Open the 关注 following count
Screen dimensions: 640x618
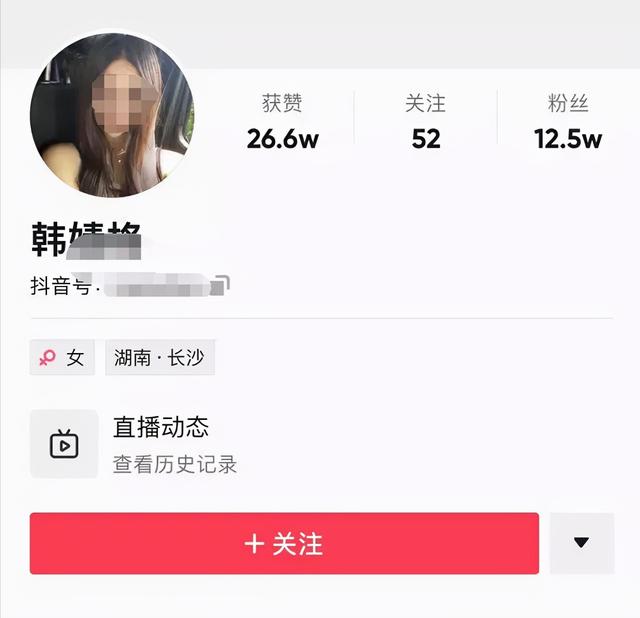425,122
